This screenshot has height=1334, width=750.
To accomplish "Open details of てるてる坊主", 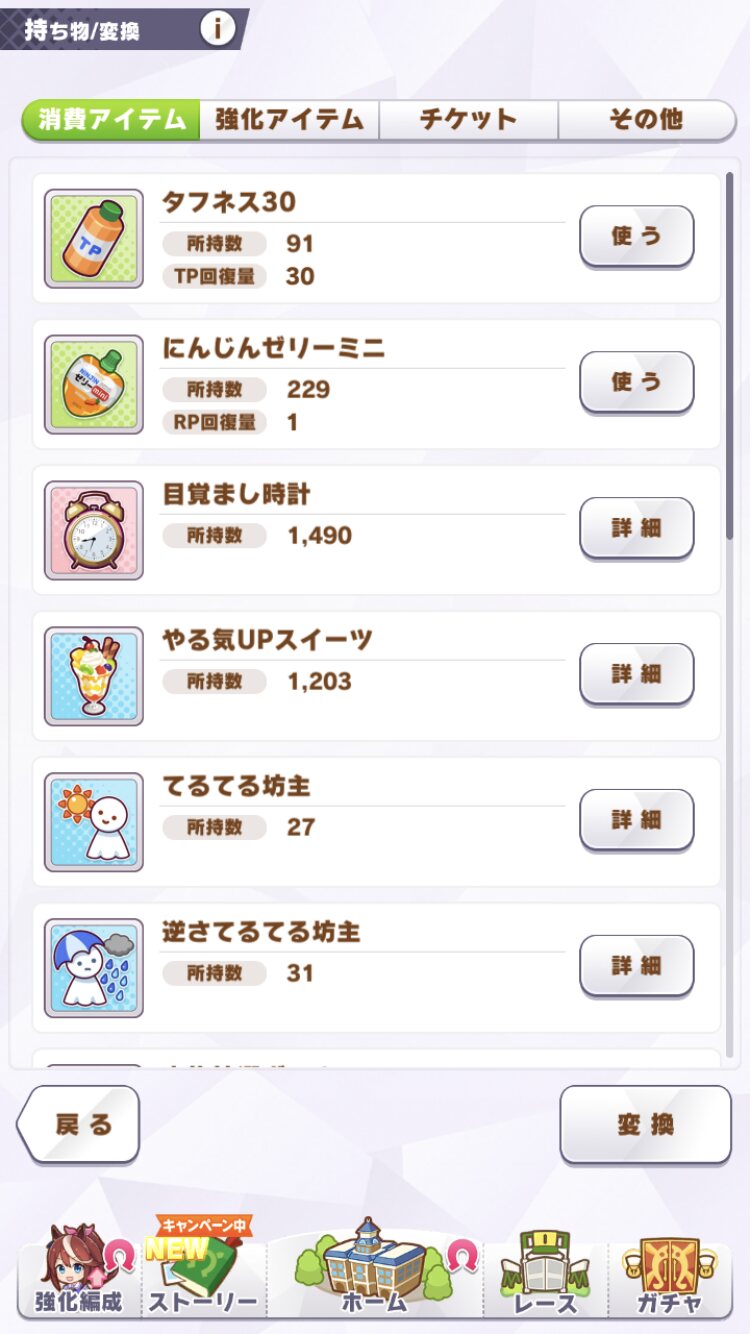I will [636, 820].
